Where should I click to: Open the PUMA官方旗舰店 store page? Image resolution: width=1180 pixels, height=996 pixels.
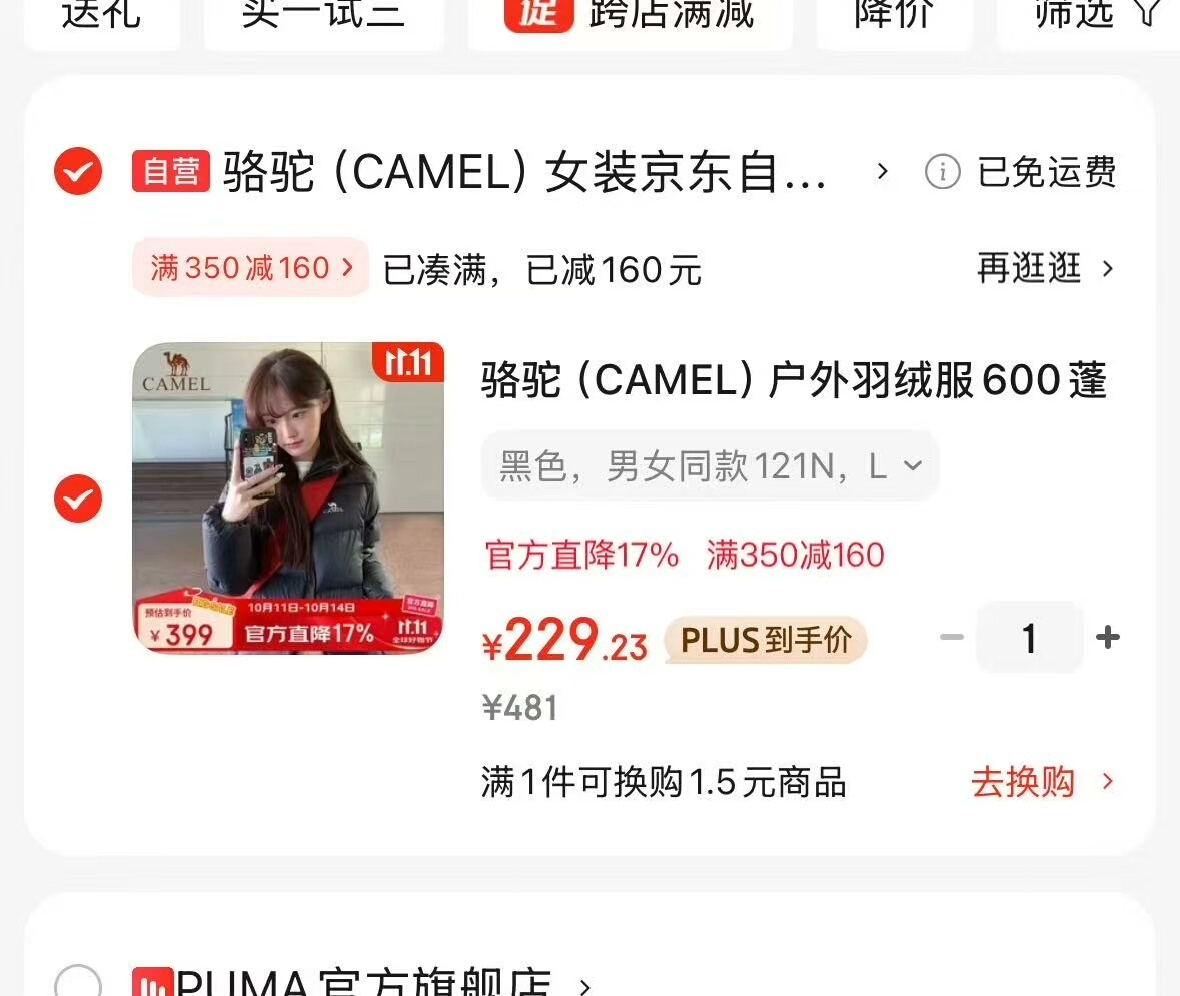click(x=360, y=982)
